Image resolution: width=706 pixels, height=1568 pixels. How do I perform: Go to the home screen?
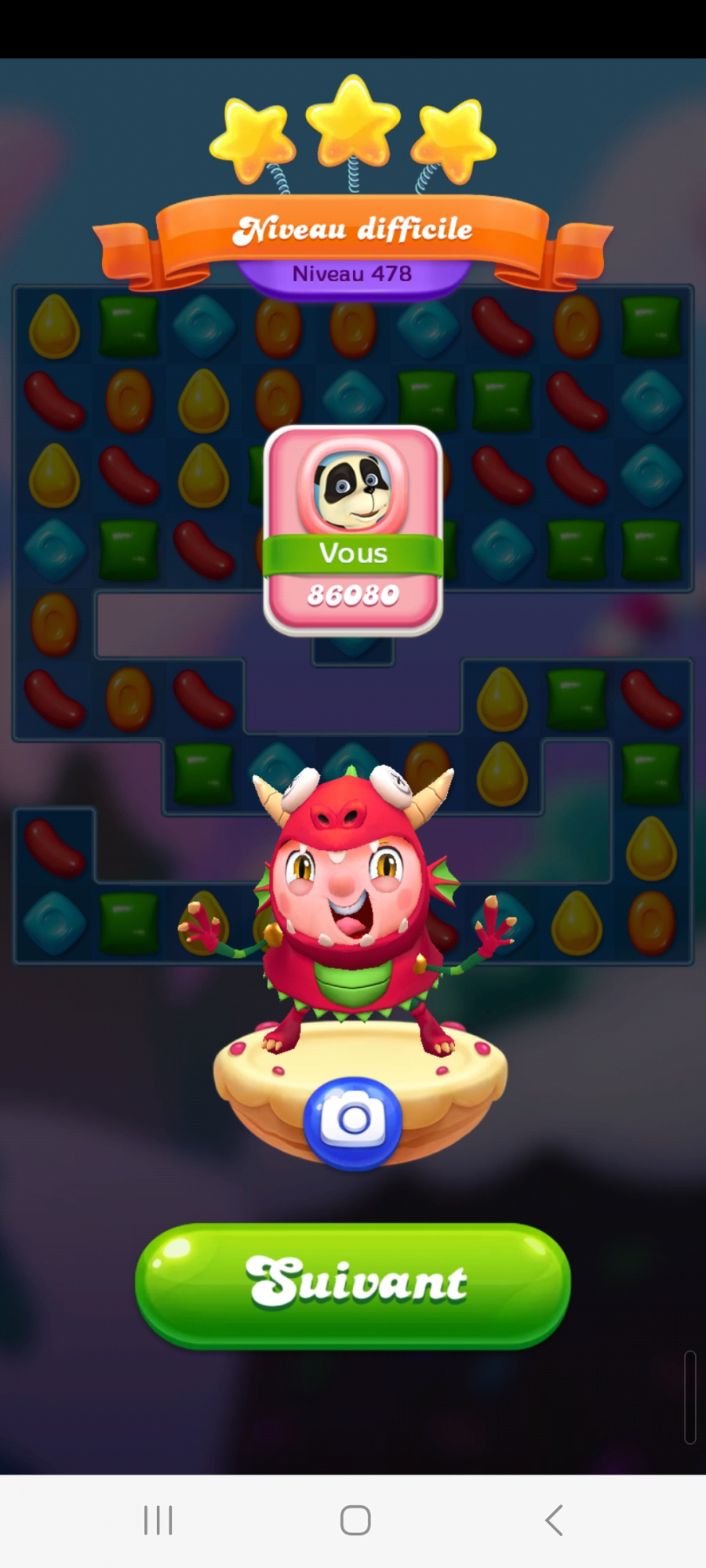click(355, 1520)
